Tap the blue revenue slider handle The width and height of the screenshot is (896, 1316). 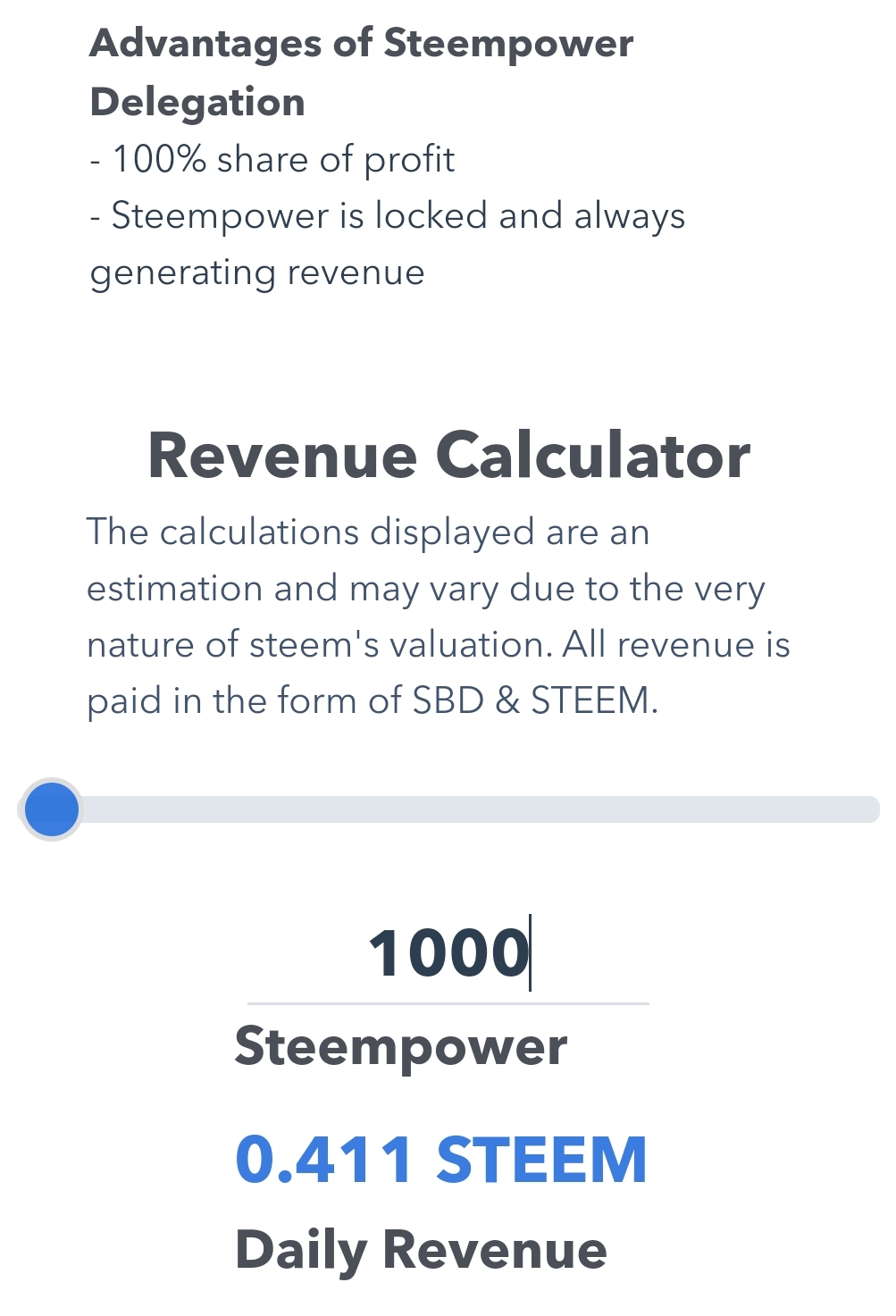[x=52, y=809]
